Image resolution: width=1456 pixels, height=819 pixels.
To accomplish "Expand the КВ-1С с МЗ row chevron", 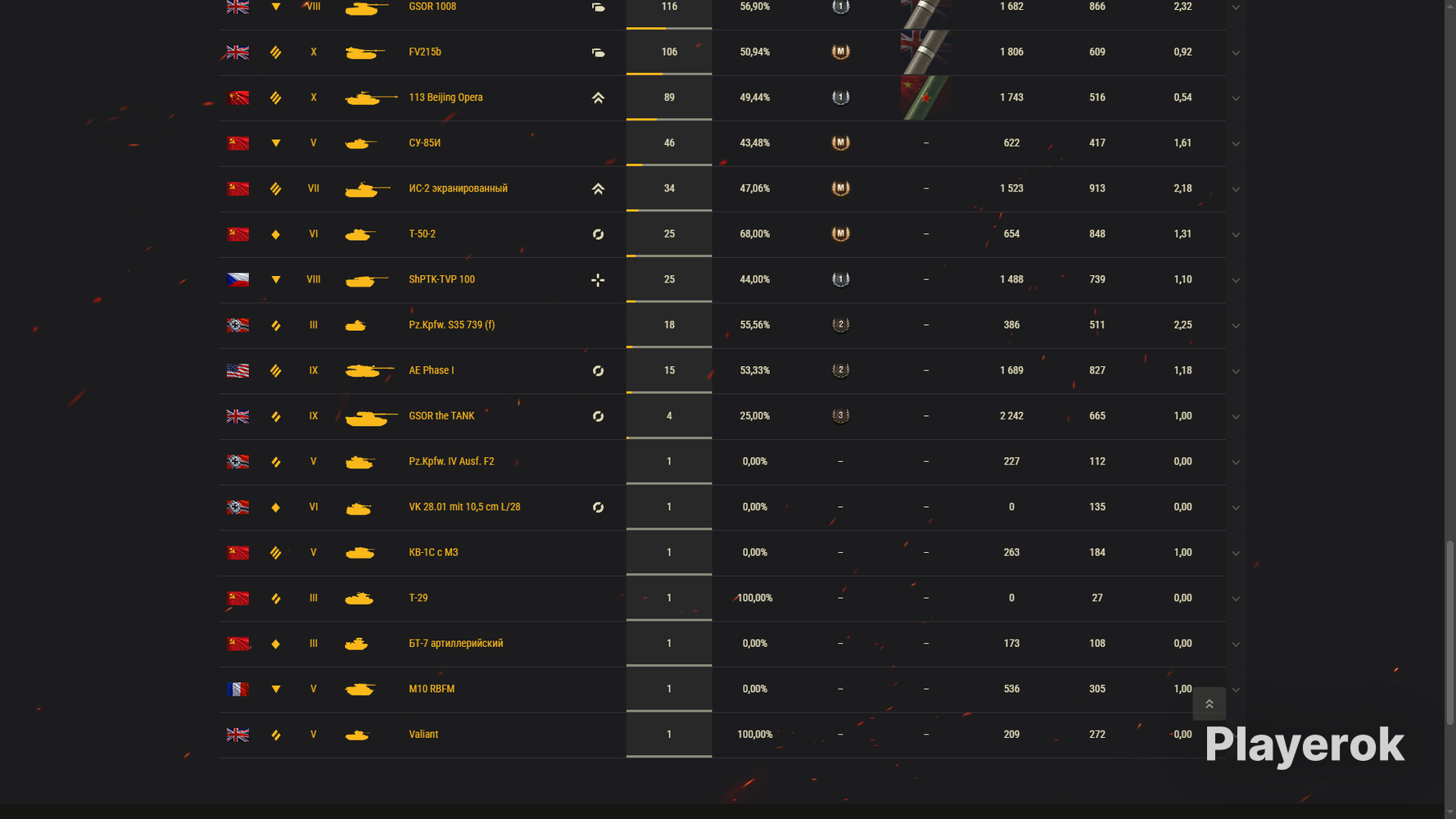I will point(1236,553).
